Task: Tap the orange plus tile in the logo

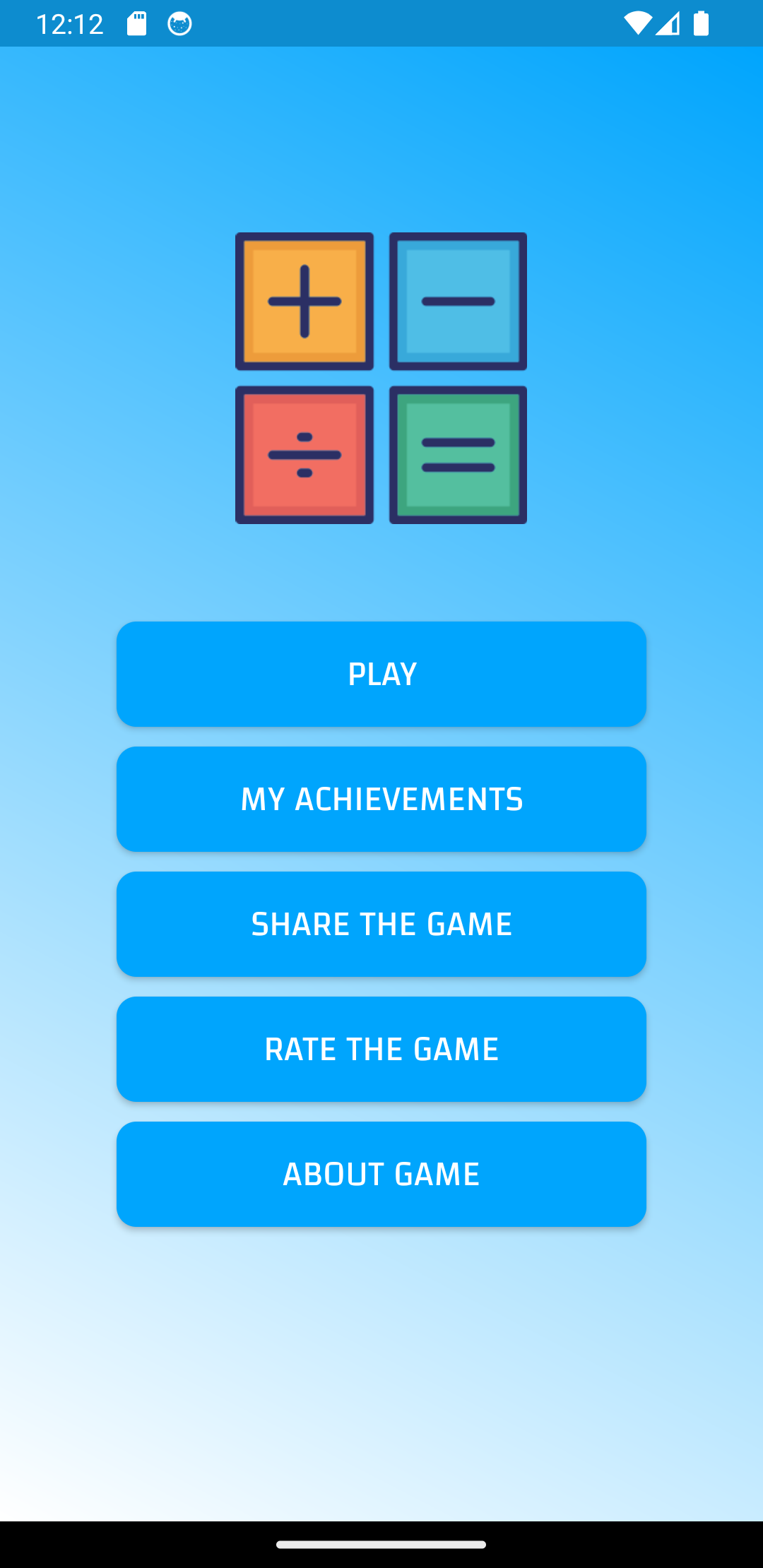Action: (304, 302)
